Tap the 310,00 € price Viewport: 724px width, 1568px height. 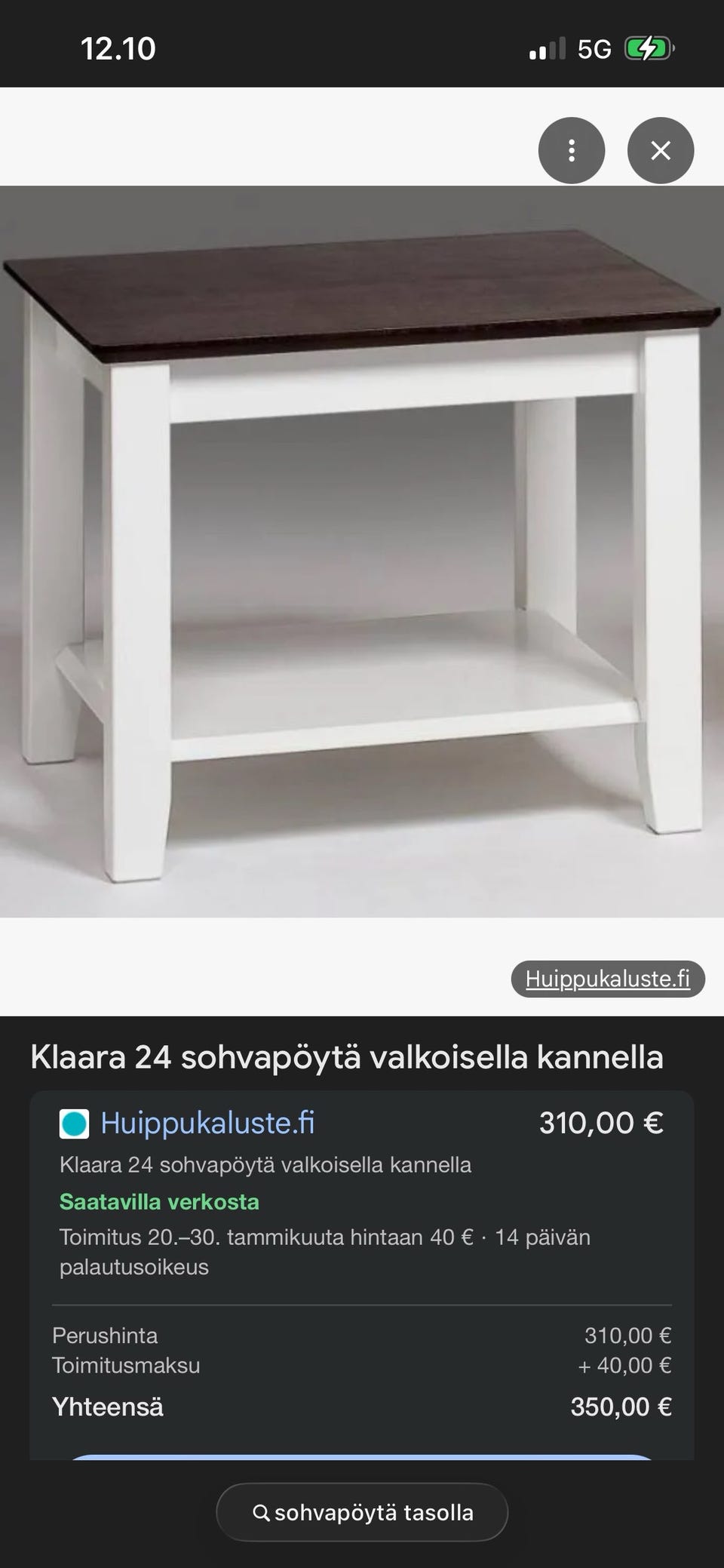point(601,1122)
